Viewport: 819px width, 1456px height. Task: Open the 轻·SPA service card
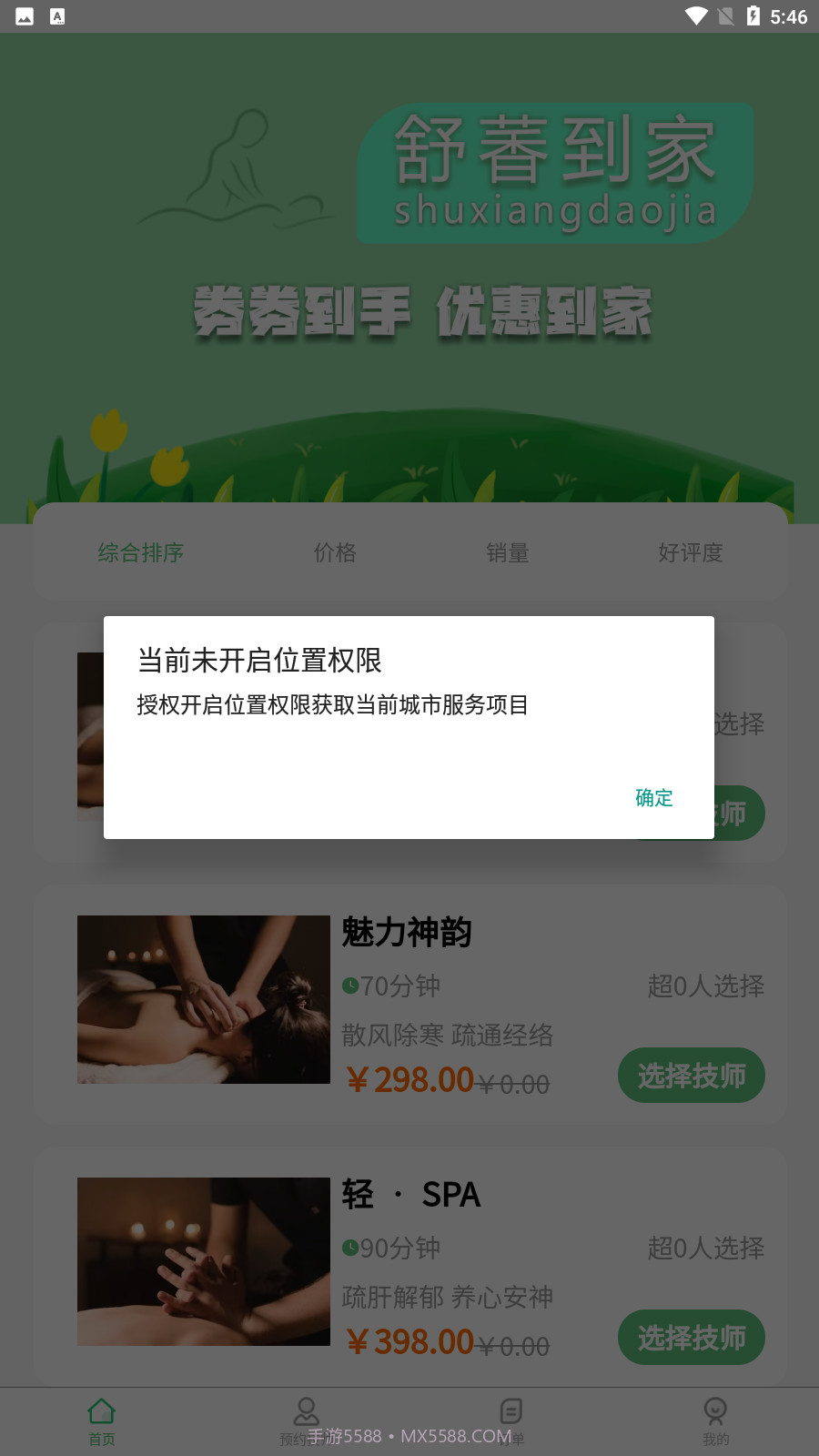point(410,1195)
